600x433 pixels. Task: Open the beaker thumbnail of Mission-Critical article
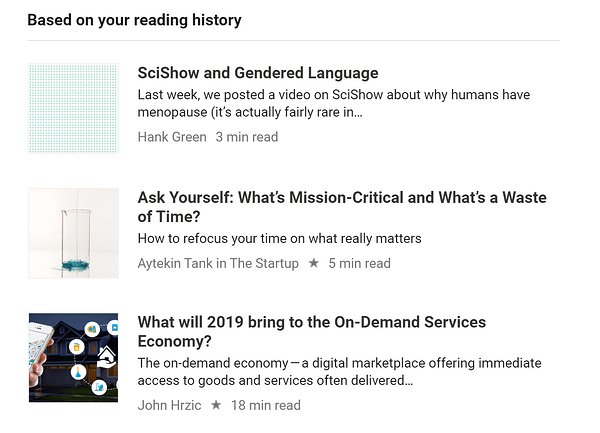(x=73, y=233)
